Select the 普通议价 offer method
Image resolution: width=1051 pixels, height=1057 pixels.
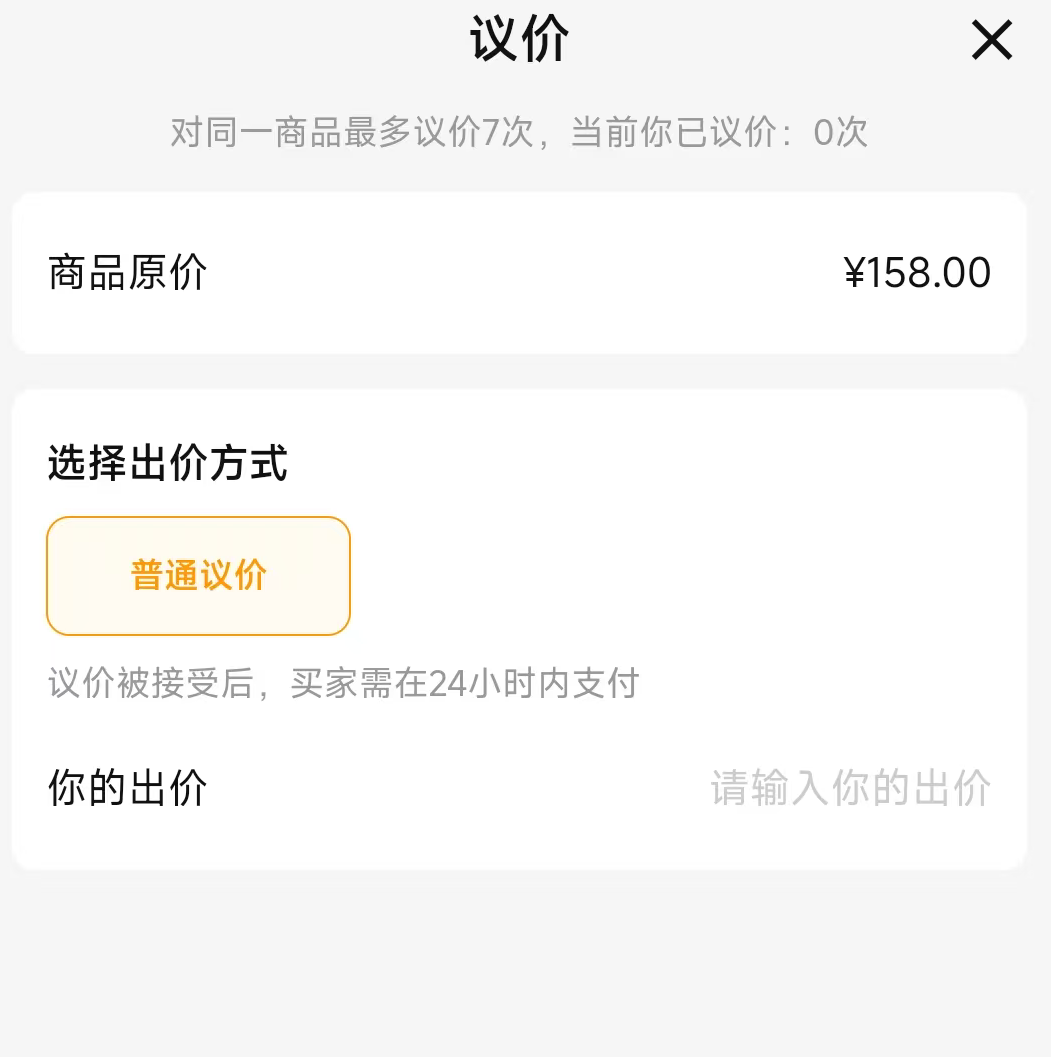[198, 576]
